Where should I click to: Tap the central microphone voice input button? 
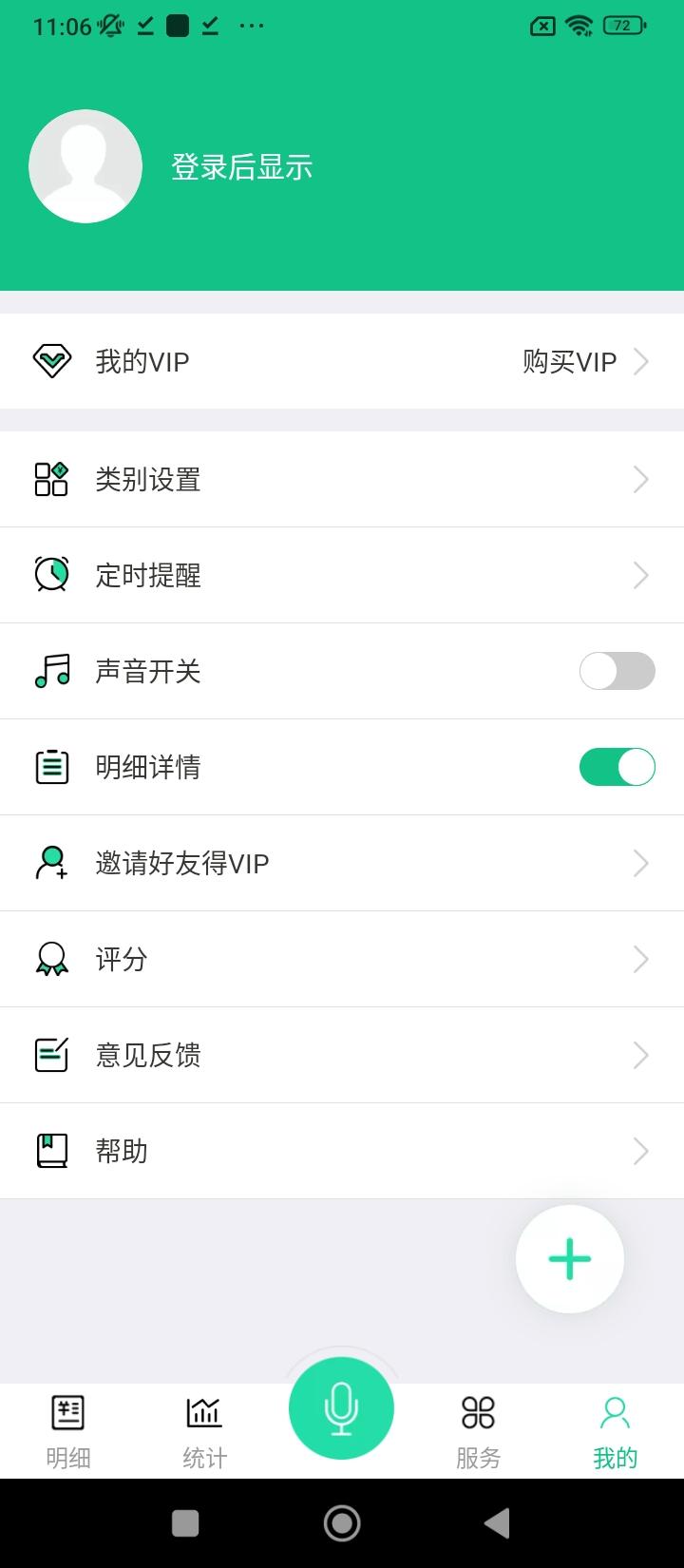[x=342, y=1406]
